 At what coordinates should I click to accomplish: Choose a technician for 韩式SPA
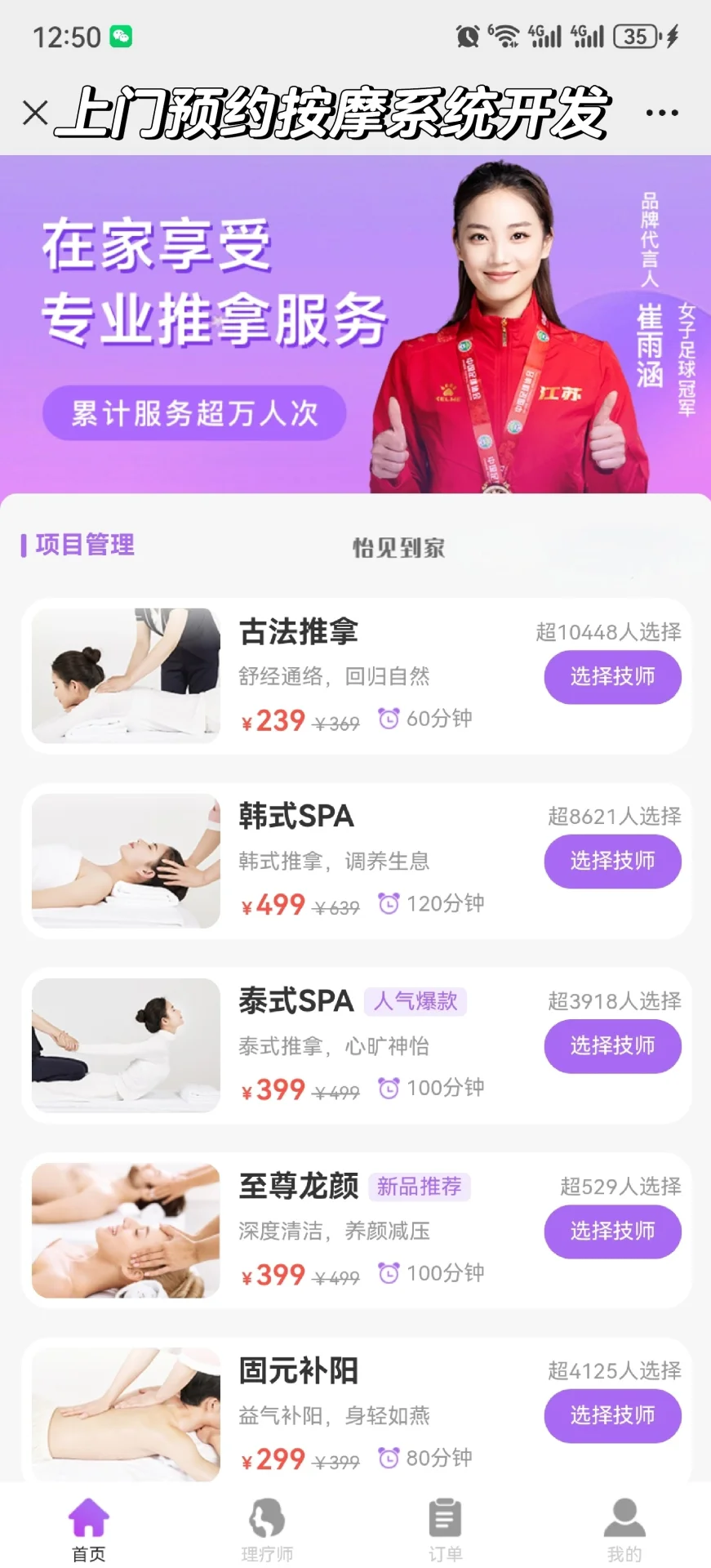[612, 862]
